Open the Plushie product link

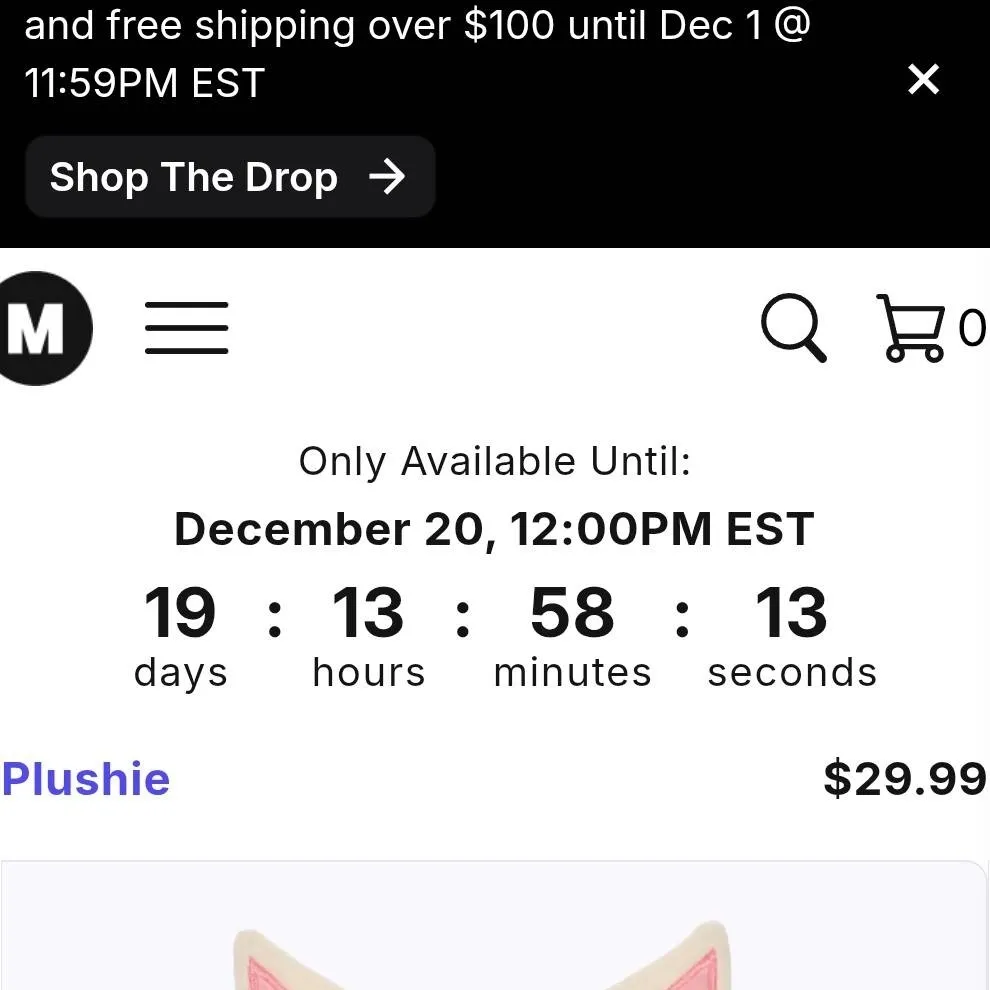[x=86, y=779]
